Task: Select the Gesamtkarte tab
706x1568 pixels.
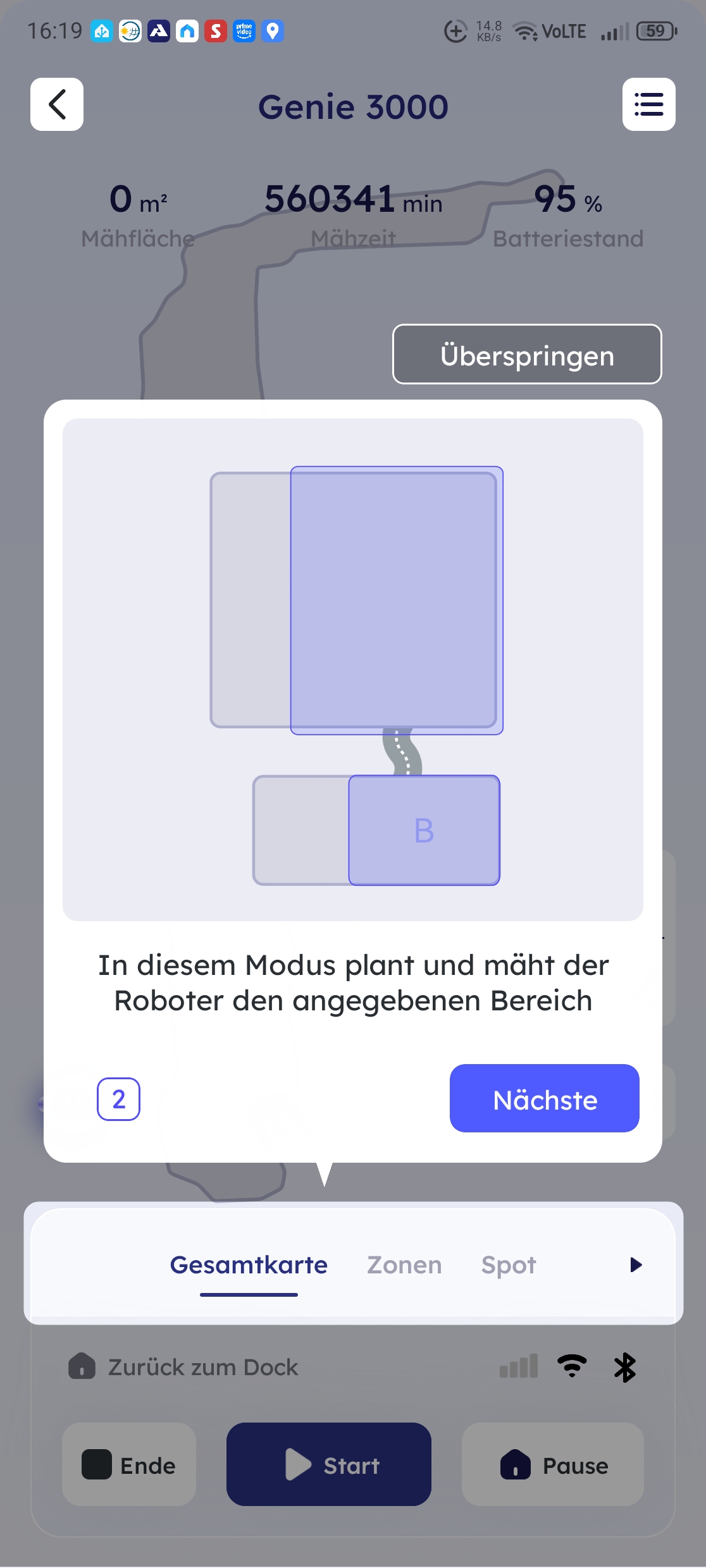Action: click(249, 1265)
